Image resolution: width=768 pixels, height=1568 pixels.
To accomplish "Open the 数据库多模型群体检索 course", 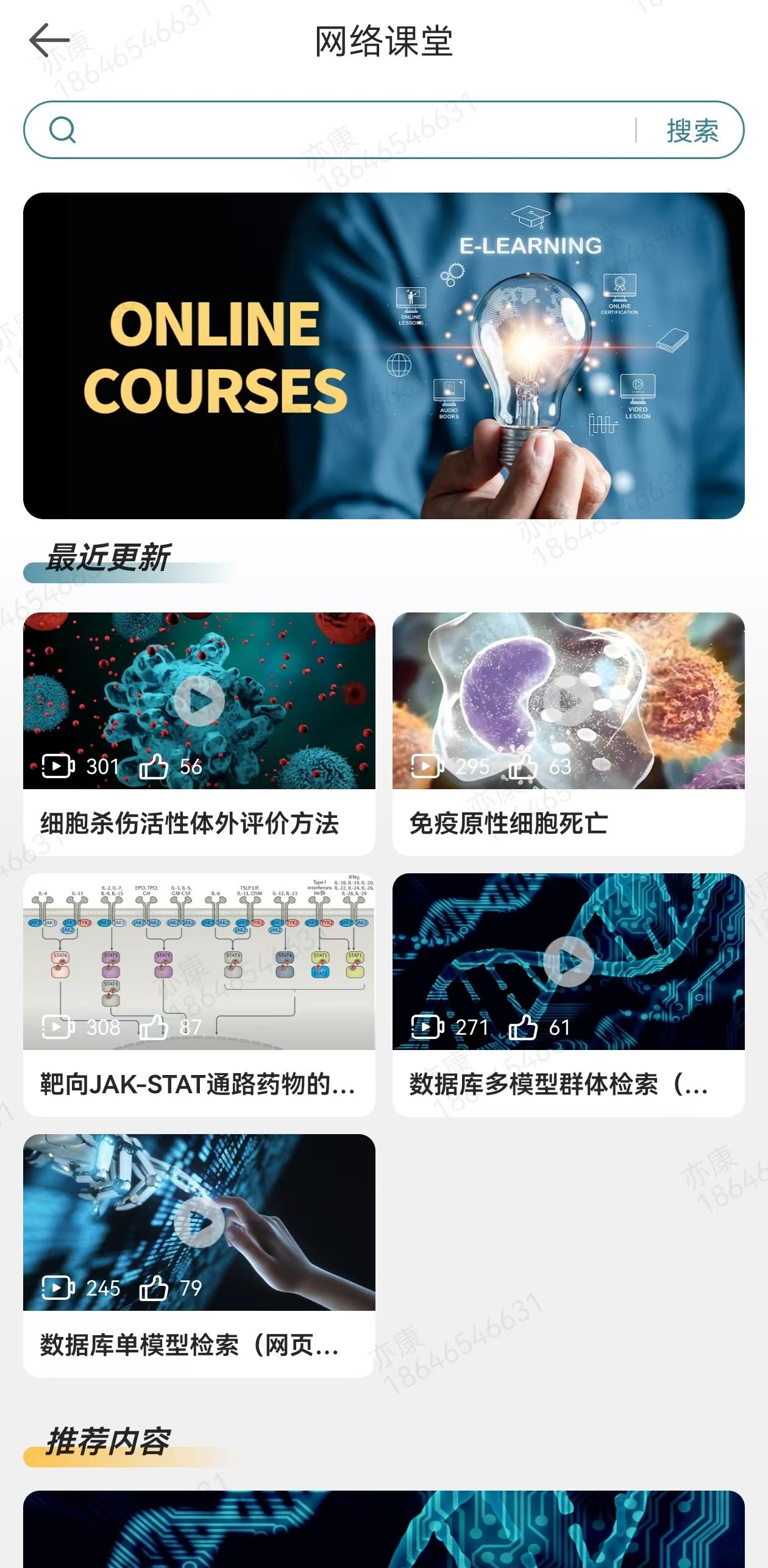I will click(569, 995).
